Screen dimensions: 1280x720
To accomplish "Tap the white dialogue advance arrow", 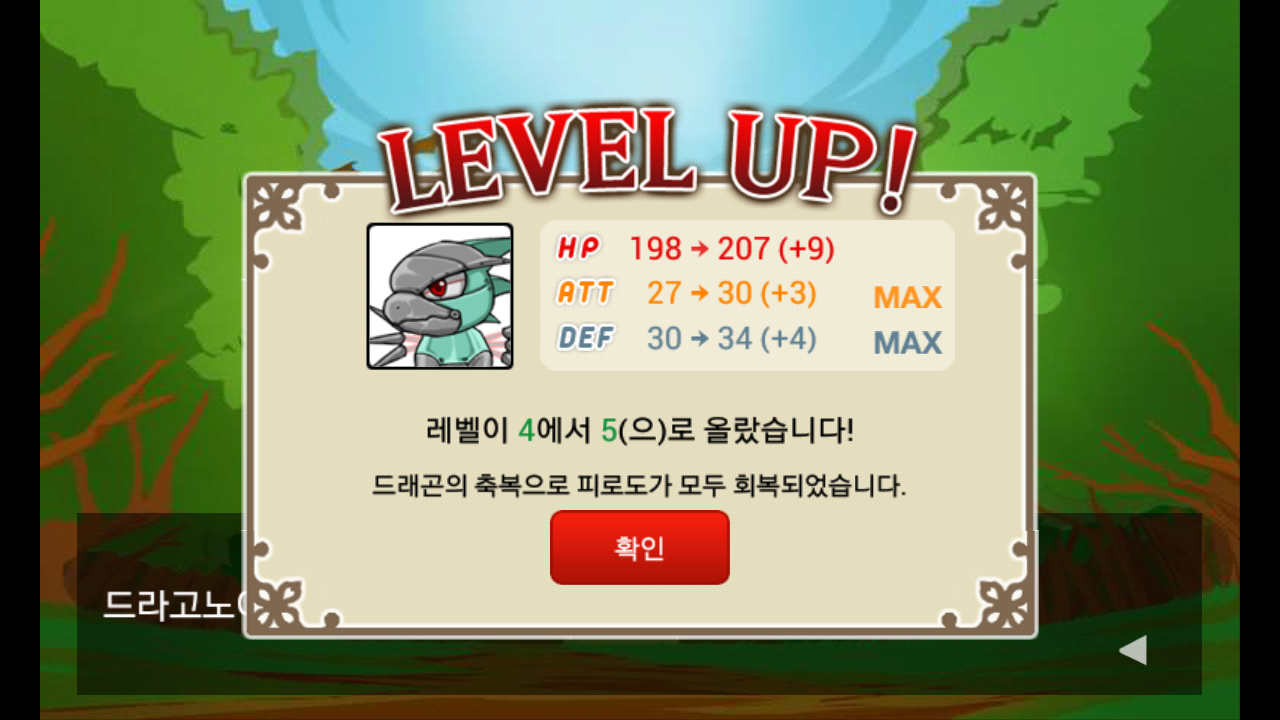I will [1132, 650].
